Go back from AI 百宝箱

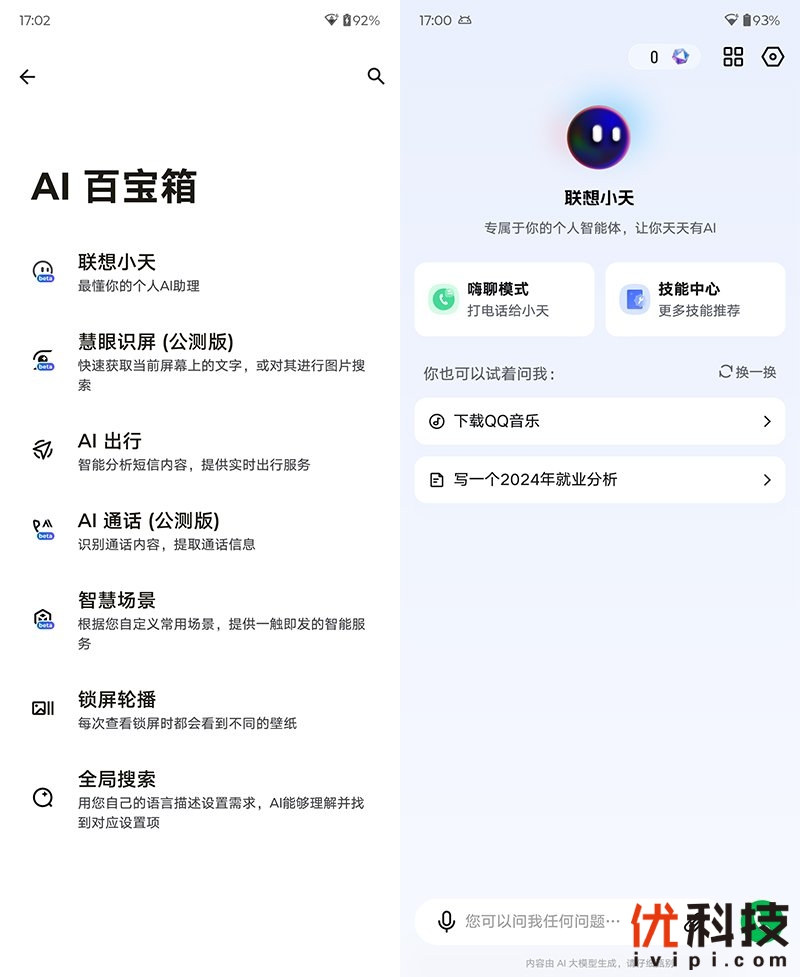(27, 77)
